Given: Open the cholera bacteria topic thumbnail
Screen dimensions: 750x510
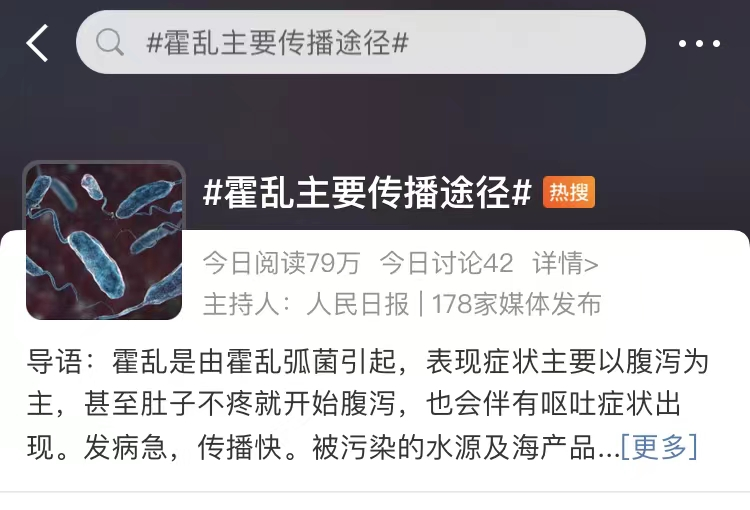Looking at the screenshot, I should [104, 241].
